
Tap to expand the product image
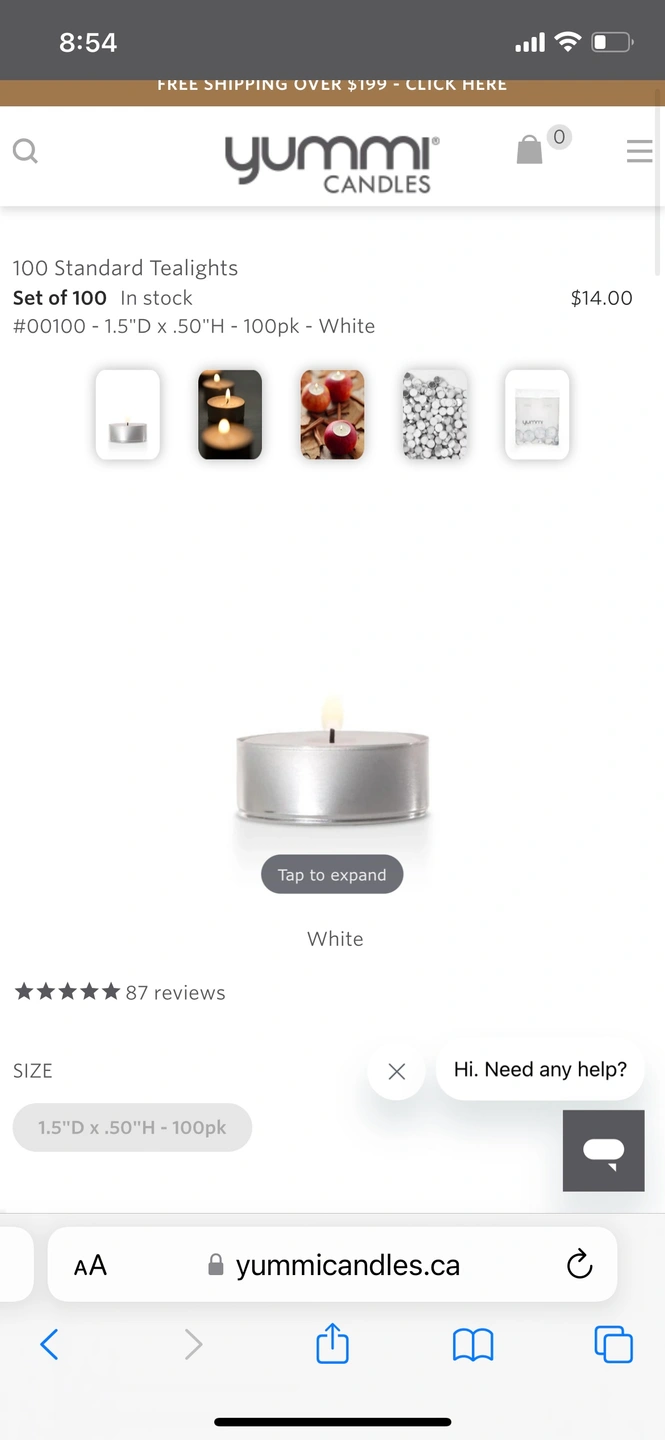[332, 874]
